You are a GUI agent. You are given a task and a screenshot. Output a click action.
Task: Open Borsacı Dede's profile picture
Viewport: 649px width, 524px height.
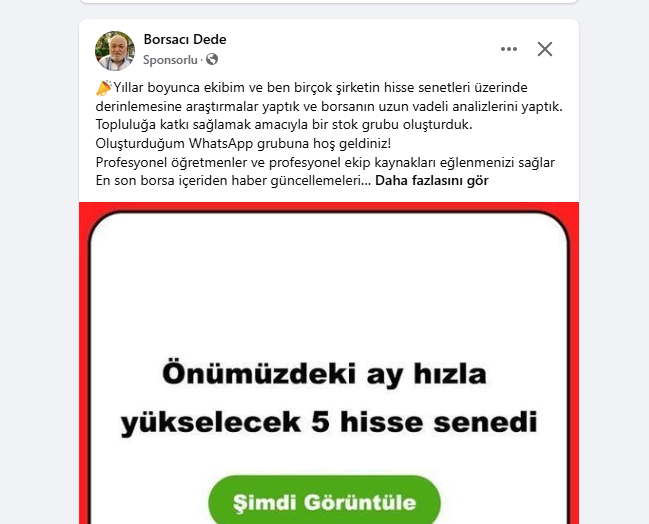[115, 50]
